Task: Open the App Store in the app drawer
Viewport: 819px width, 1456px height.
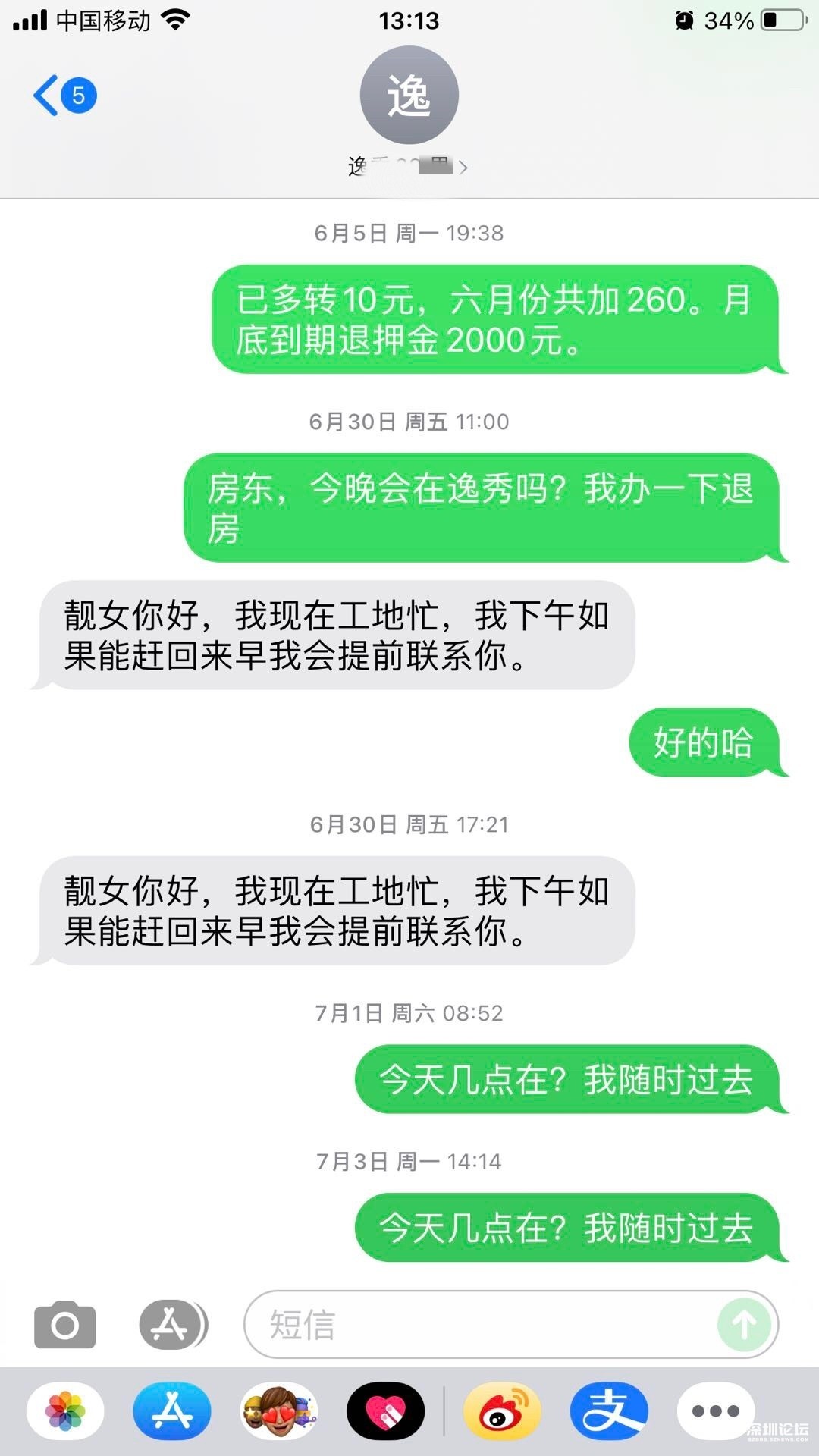Action: (x=172, y=1411)
